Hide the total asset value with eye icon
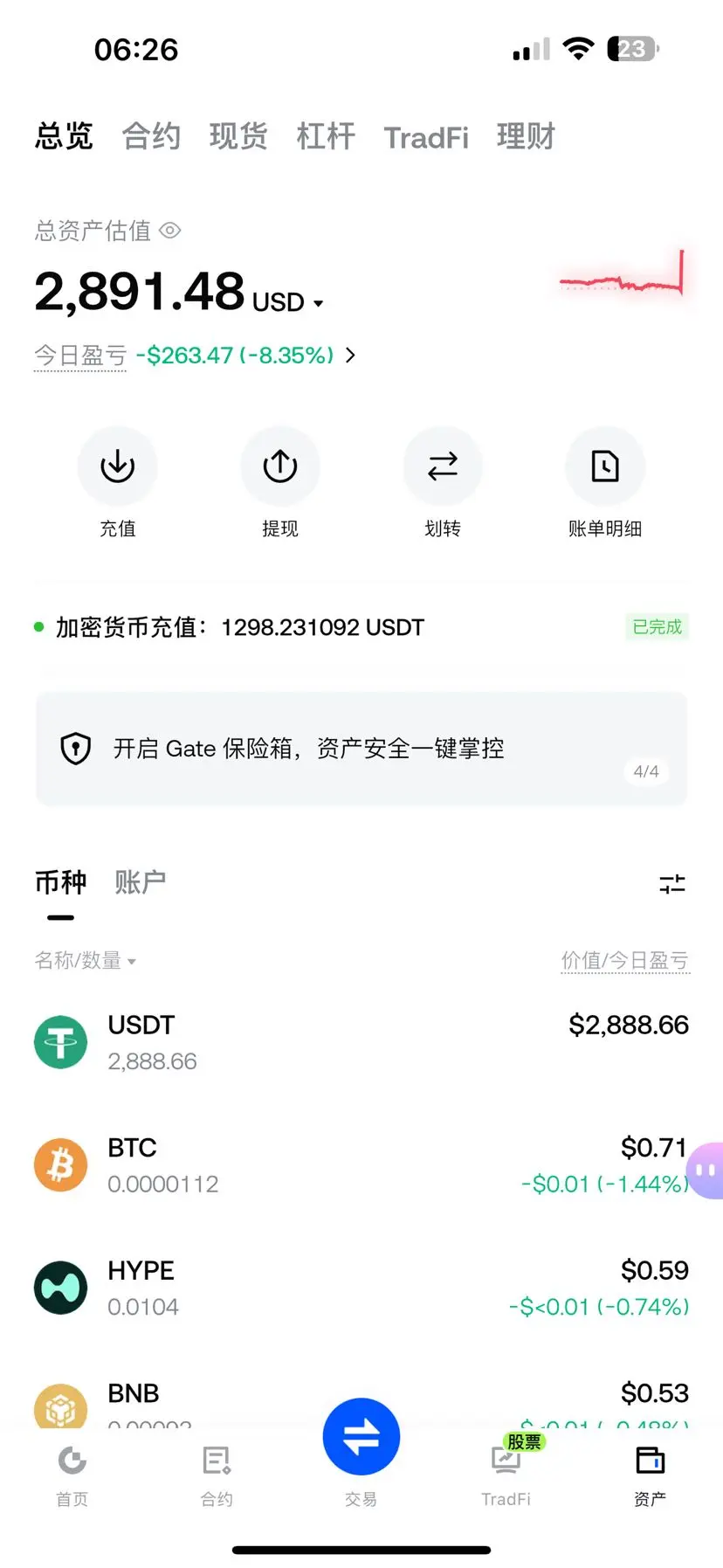This screenshot has height=1568, width=723. [170, 231]
